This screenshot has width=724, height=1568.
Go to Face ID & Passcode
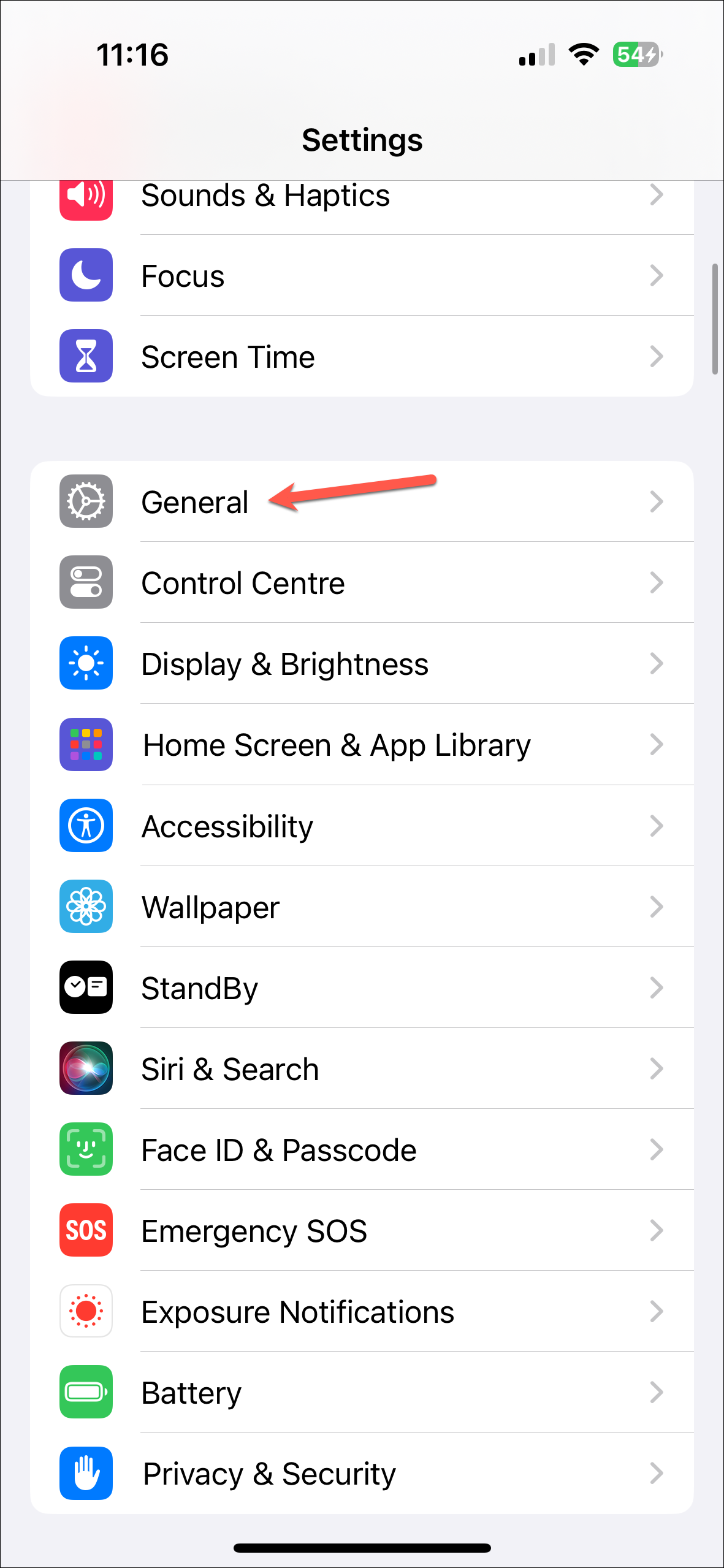[362, 1149]
